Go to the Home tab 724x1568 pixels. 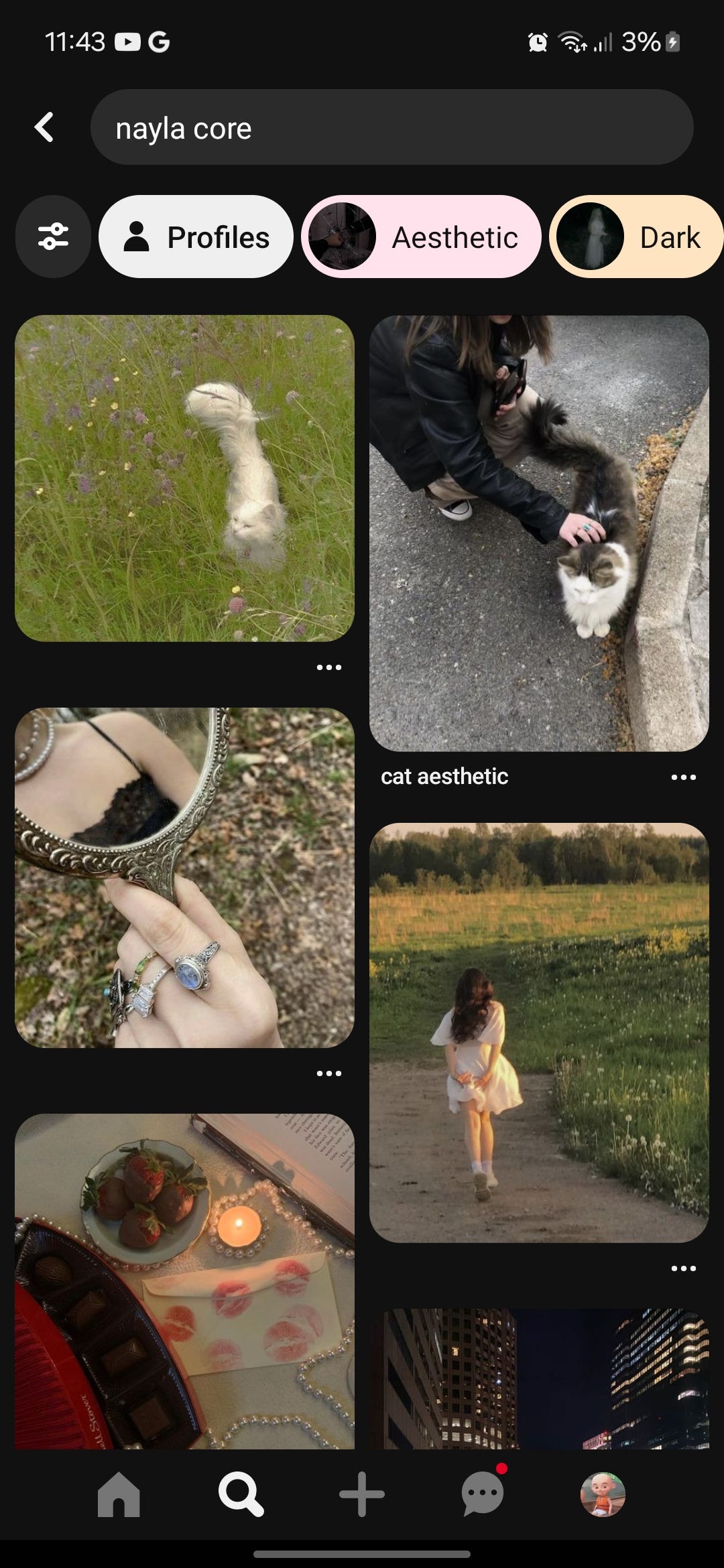(x=119, y=1494)
